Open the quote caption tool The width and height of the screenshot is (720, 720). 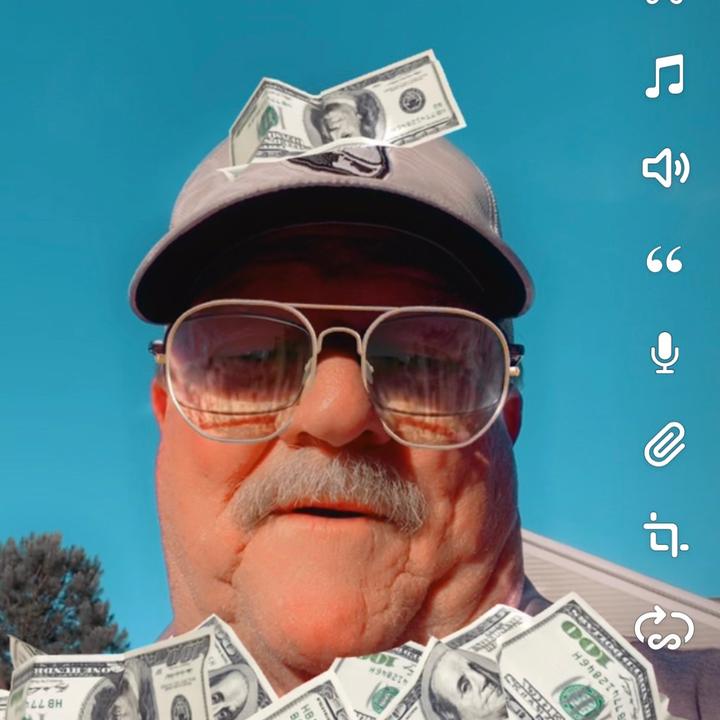(665, 261)
